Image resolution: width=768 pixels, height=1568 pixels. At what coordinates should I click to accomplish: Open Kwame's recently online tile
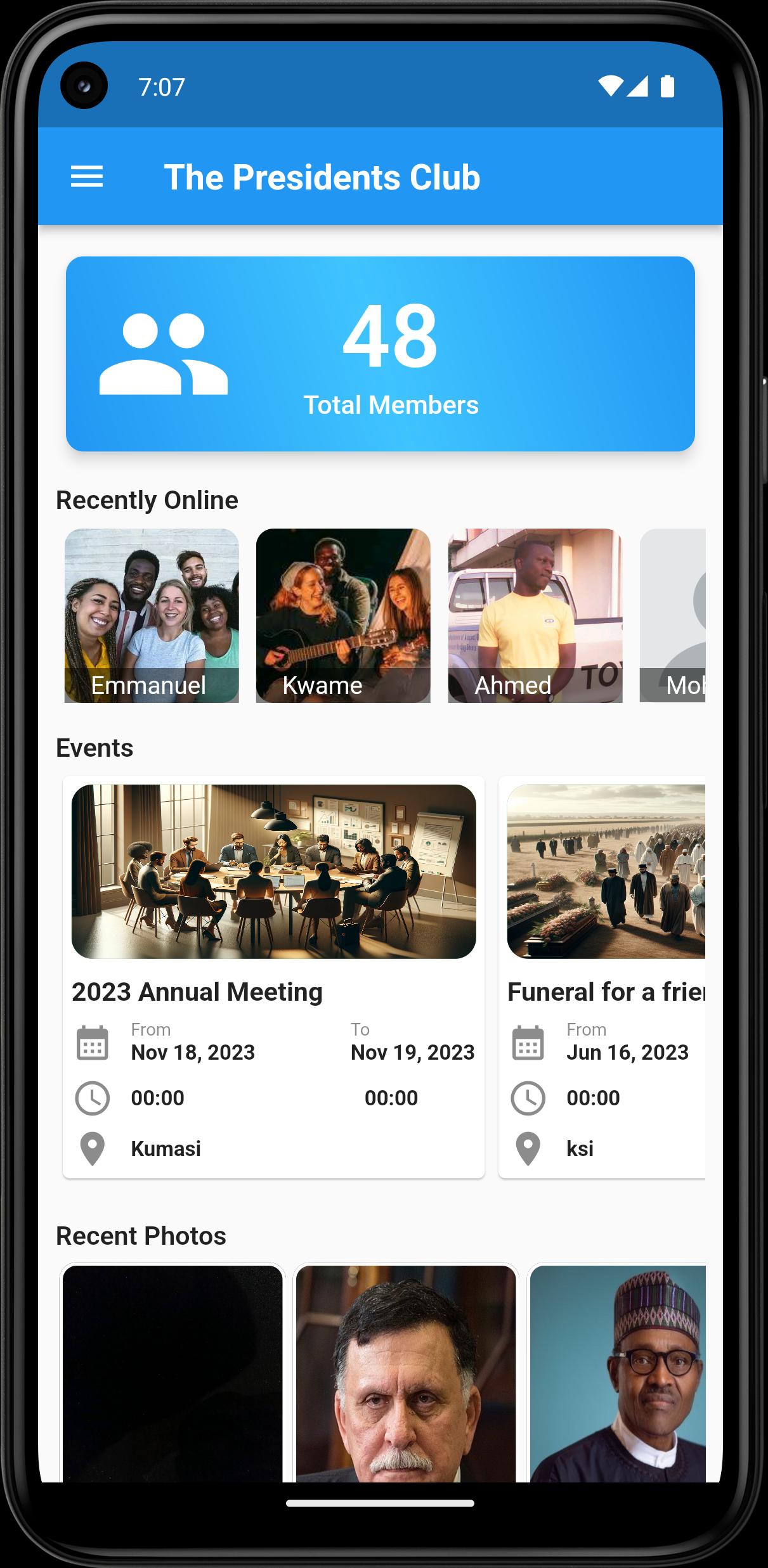[343, 615]
